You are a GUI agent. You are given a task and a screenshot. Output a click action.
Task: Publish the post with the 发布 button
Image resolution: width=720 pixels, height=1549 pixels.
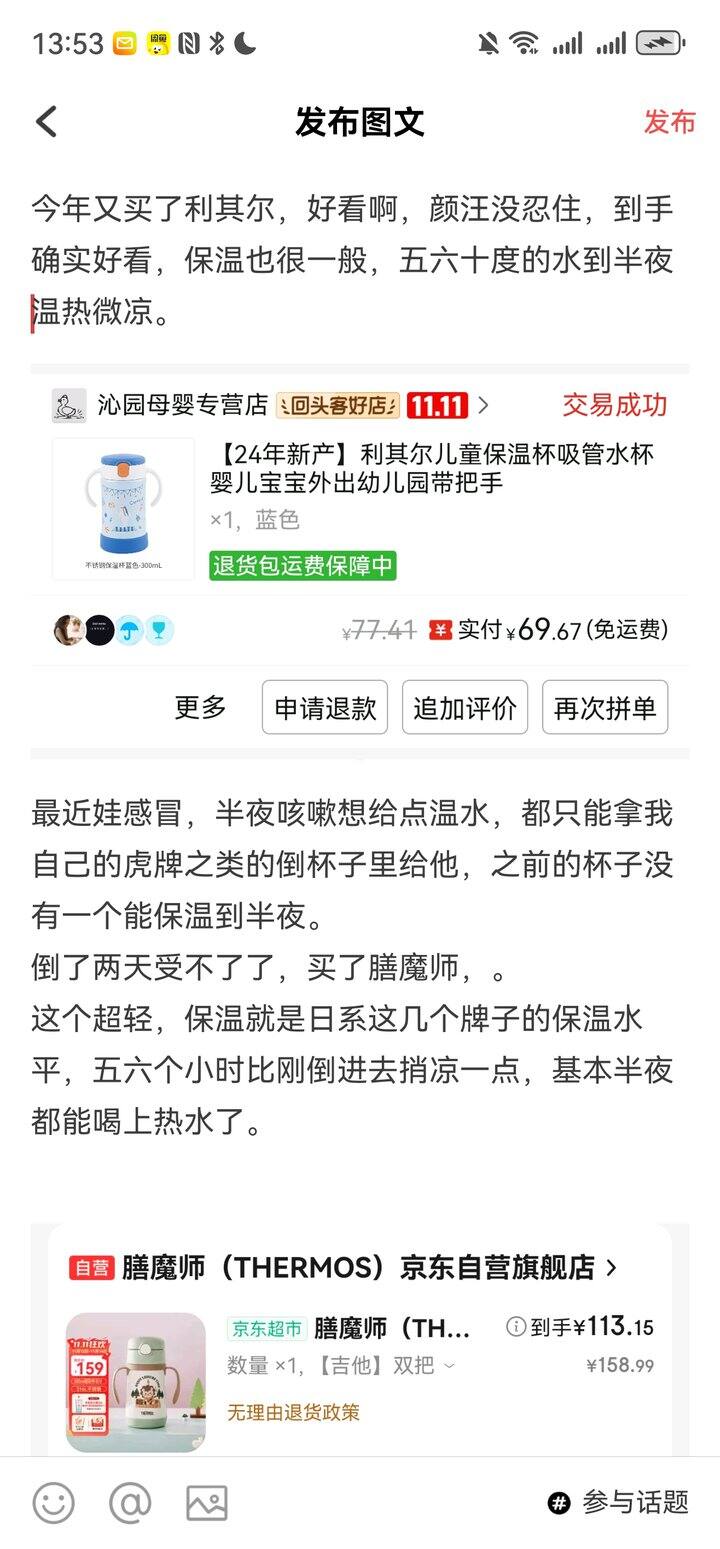pyautogui.click(x=669, y=122)
